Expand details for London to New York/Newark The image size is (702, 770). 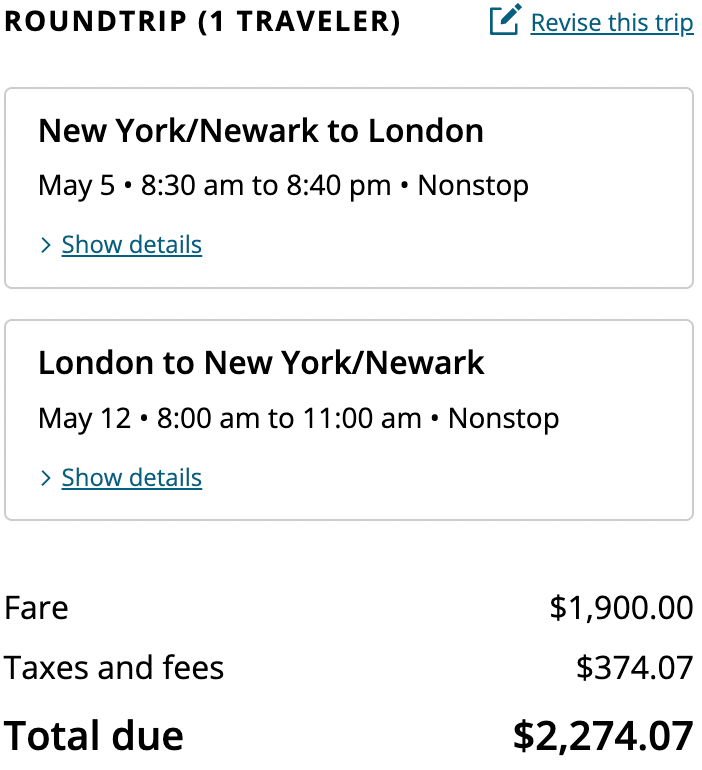(131, 478)
